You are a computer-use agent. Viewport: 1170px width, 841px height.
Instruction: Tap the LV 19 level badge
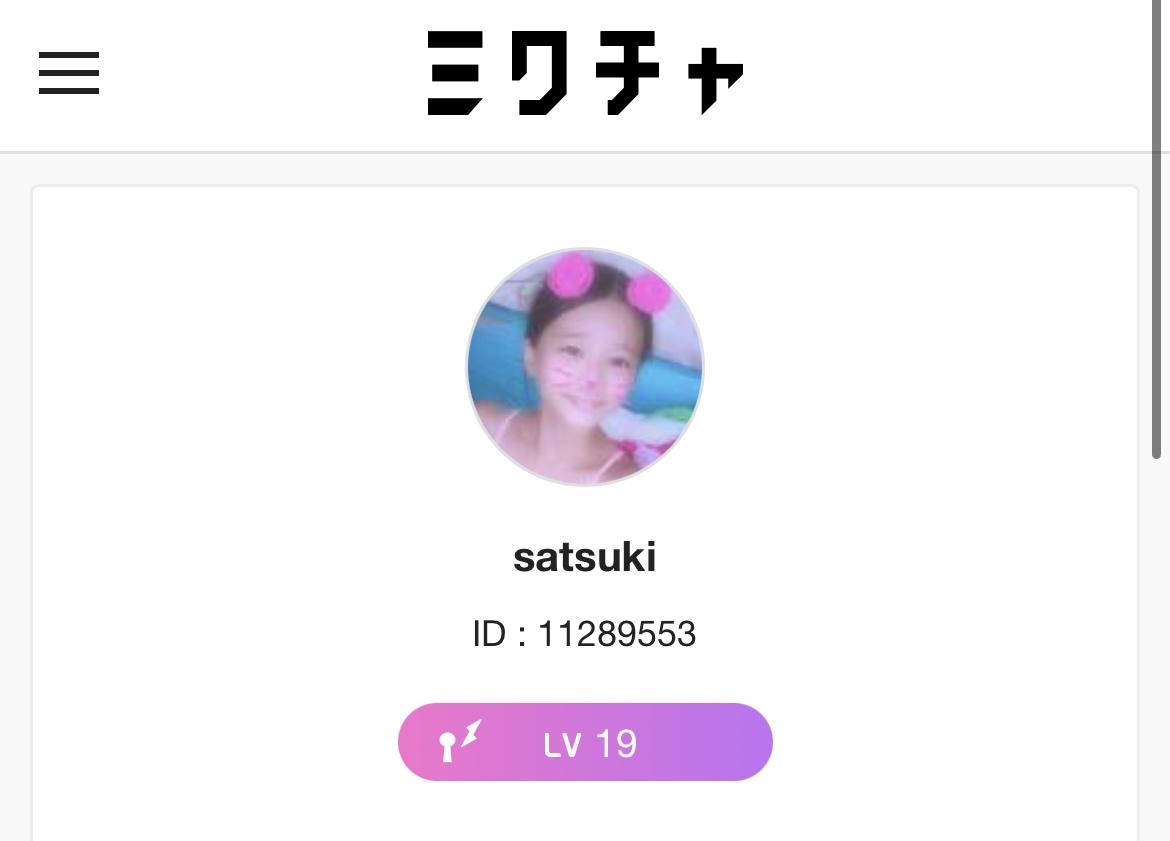point(585,742)
